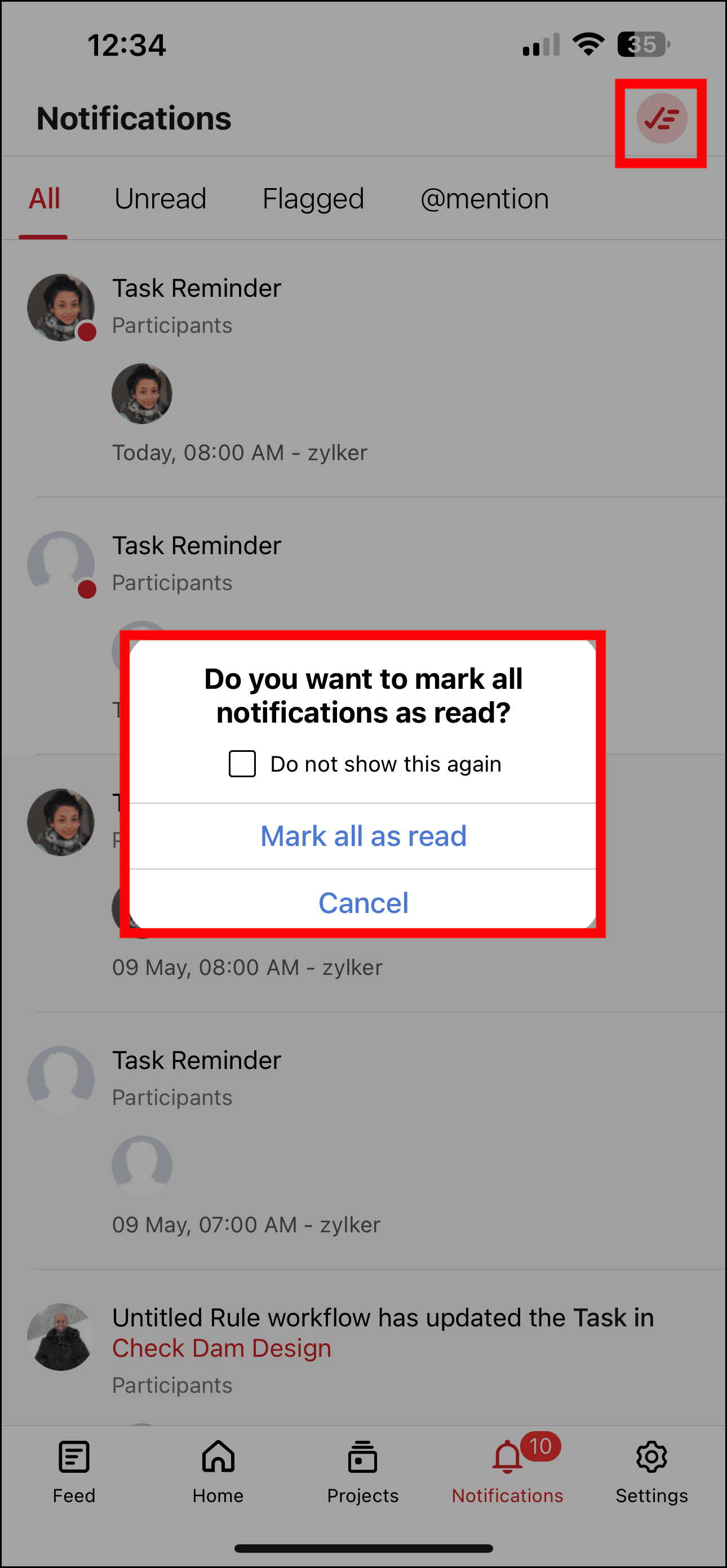
Task: Tap the mark-all-read icon in header
Action: tap(661, 119)
